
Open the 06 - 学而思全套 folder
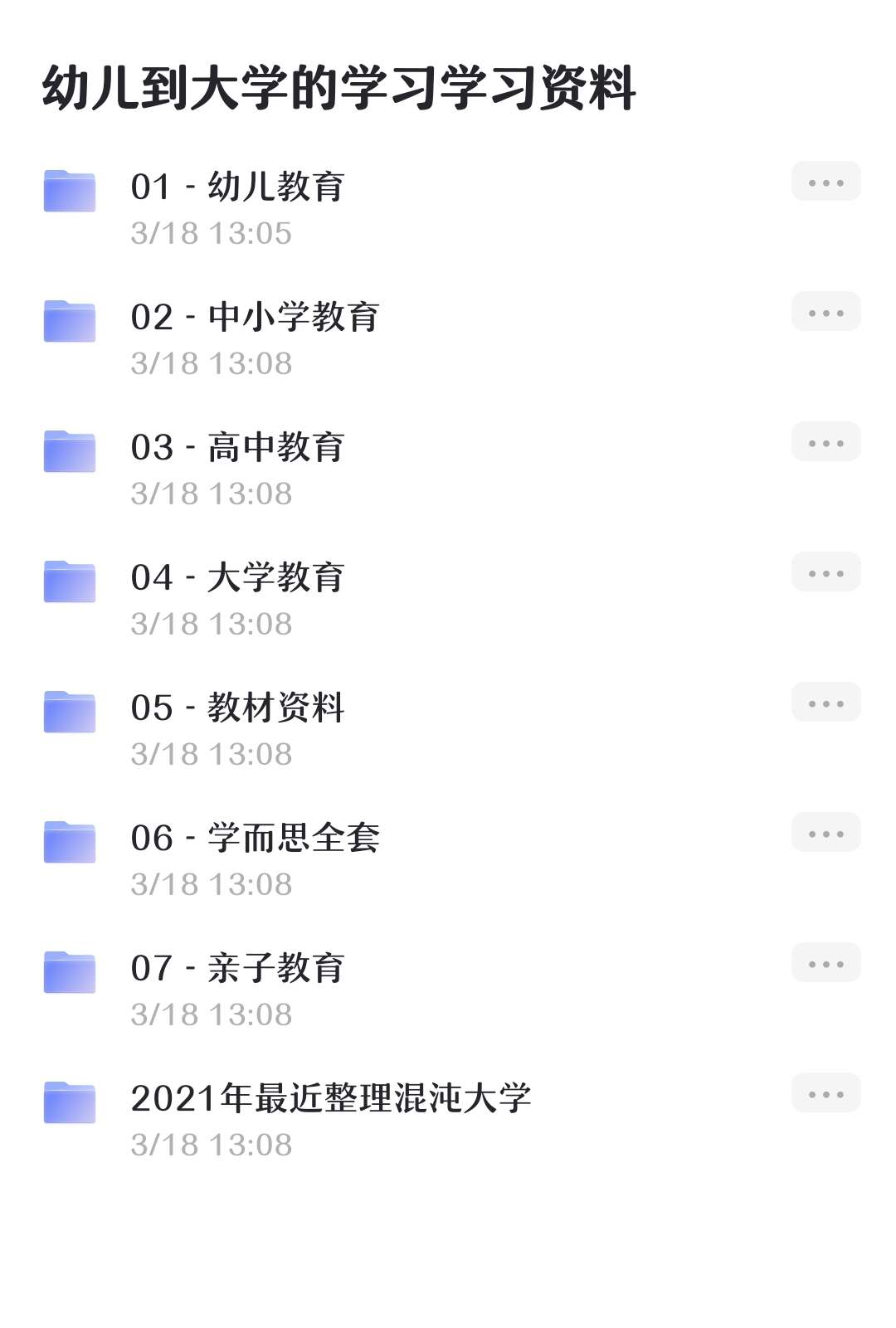point(255,839)
